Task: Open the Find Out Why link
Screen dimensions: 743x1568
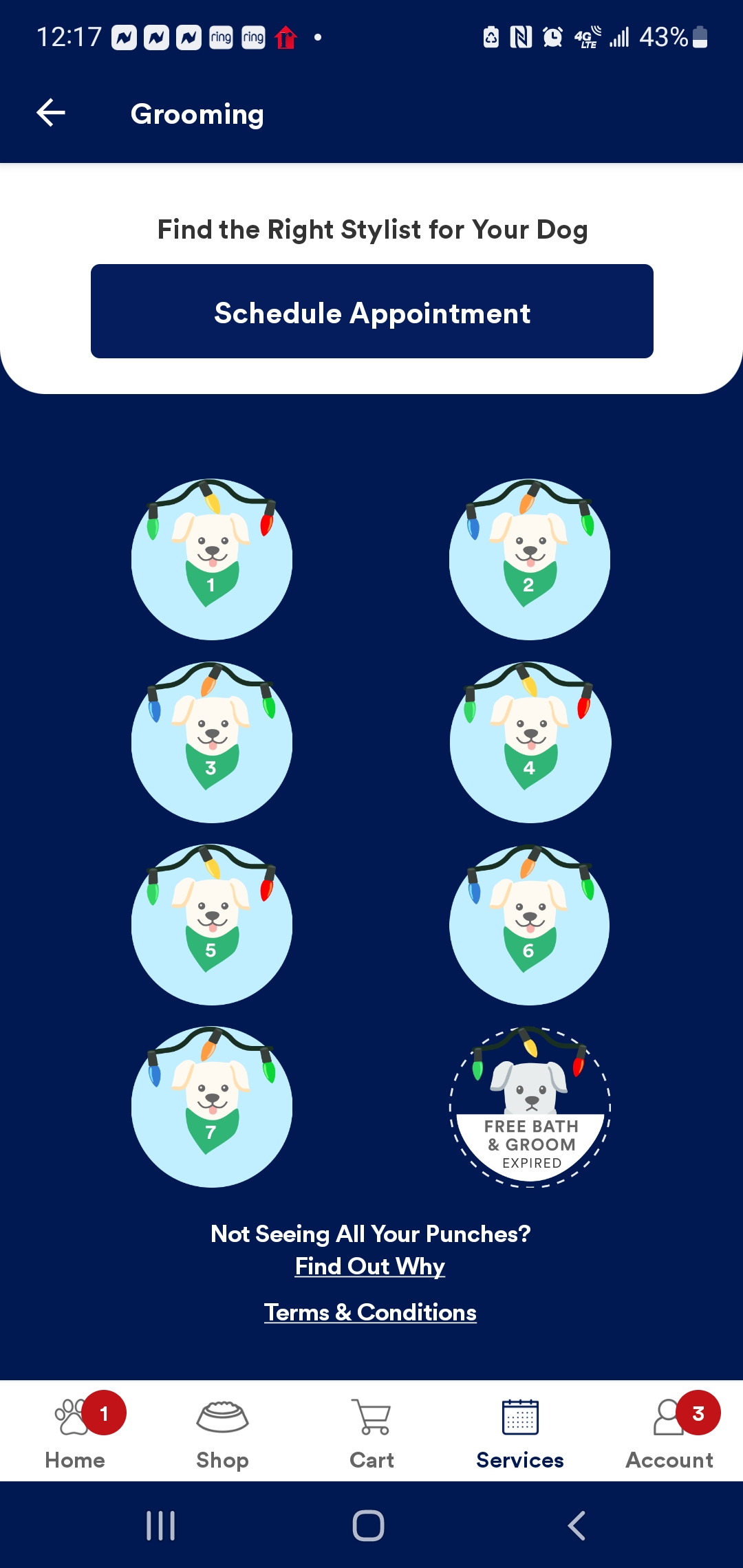Action: (x=370, y=1266)
